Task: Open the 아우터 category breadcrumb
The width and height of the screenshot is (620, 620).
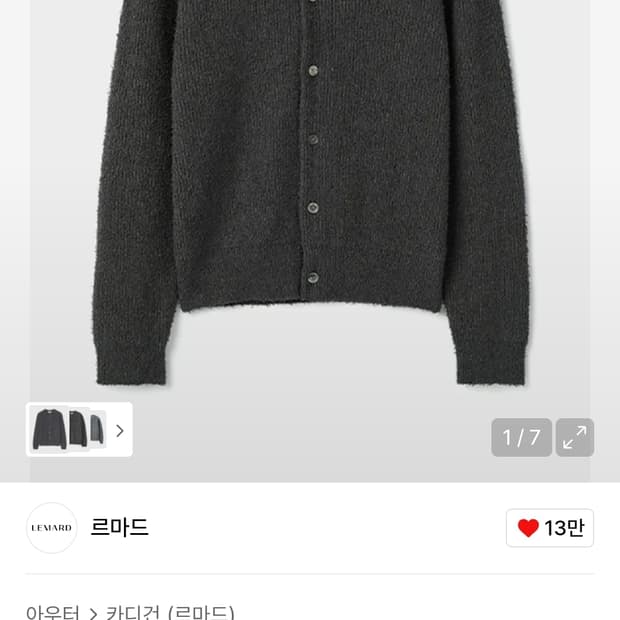Action: tap(53, 613)
